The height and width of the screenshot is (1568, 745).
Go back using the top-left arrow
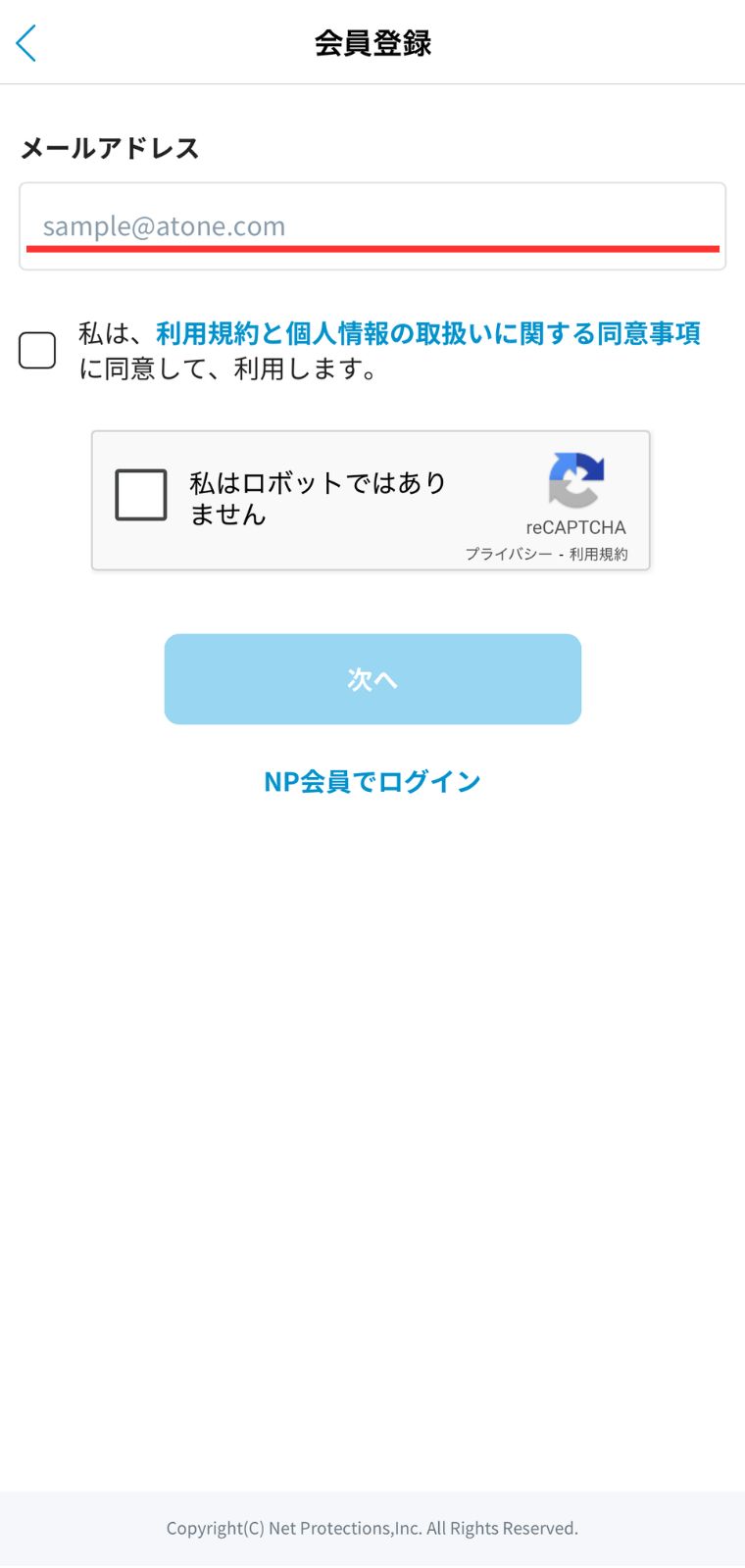pos(26,43)
